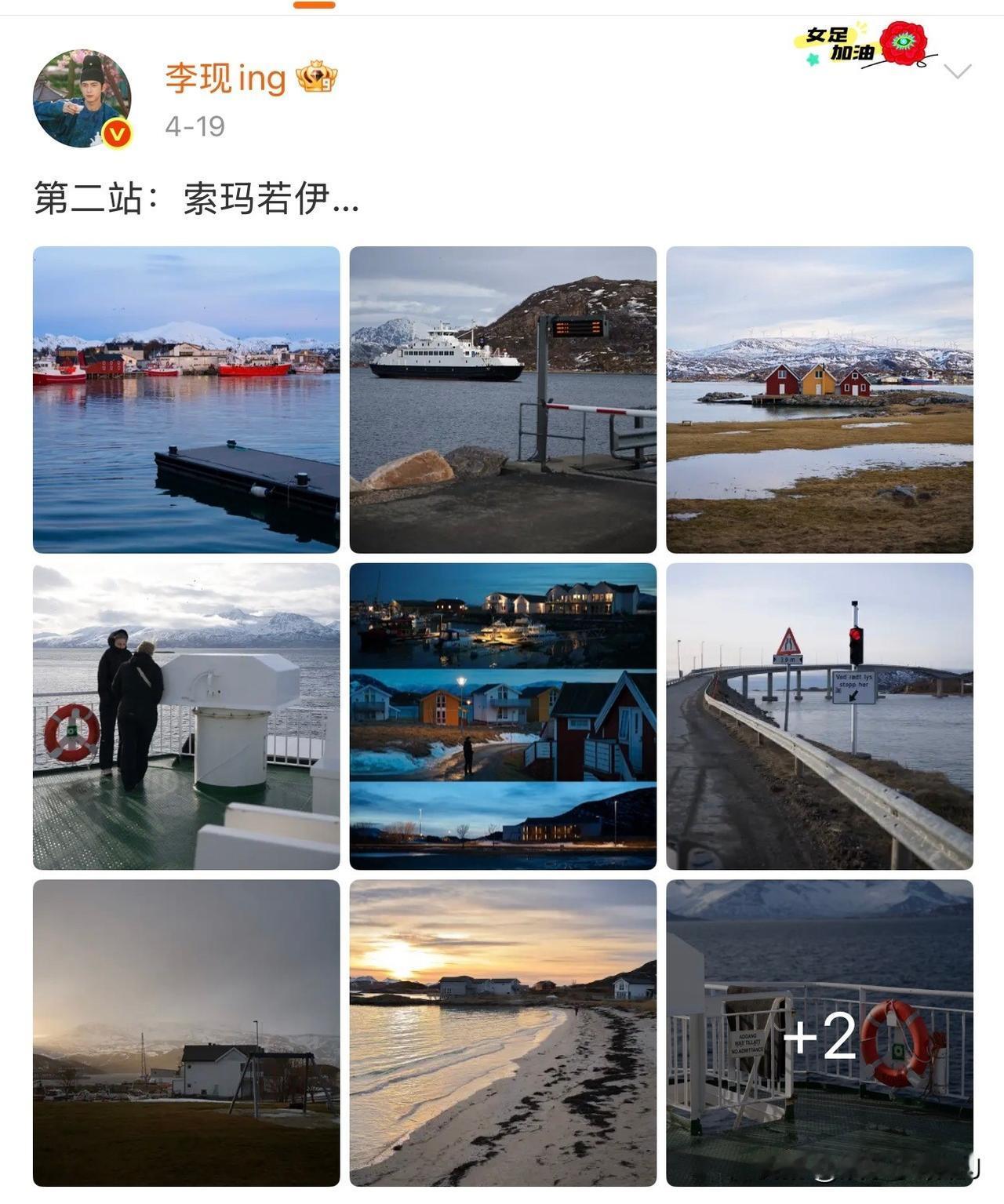View photo of two people on deck
Image resolution: width=1004 pixels, height=1204 pixels.
(x=186, y=716)
